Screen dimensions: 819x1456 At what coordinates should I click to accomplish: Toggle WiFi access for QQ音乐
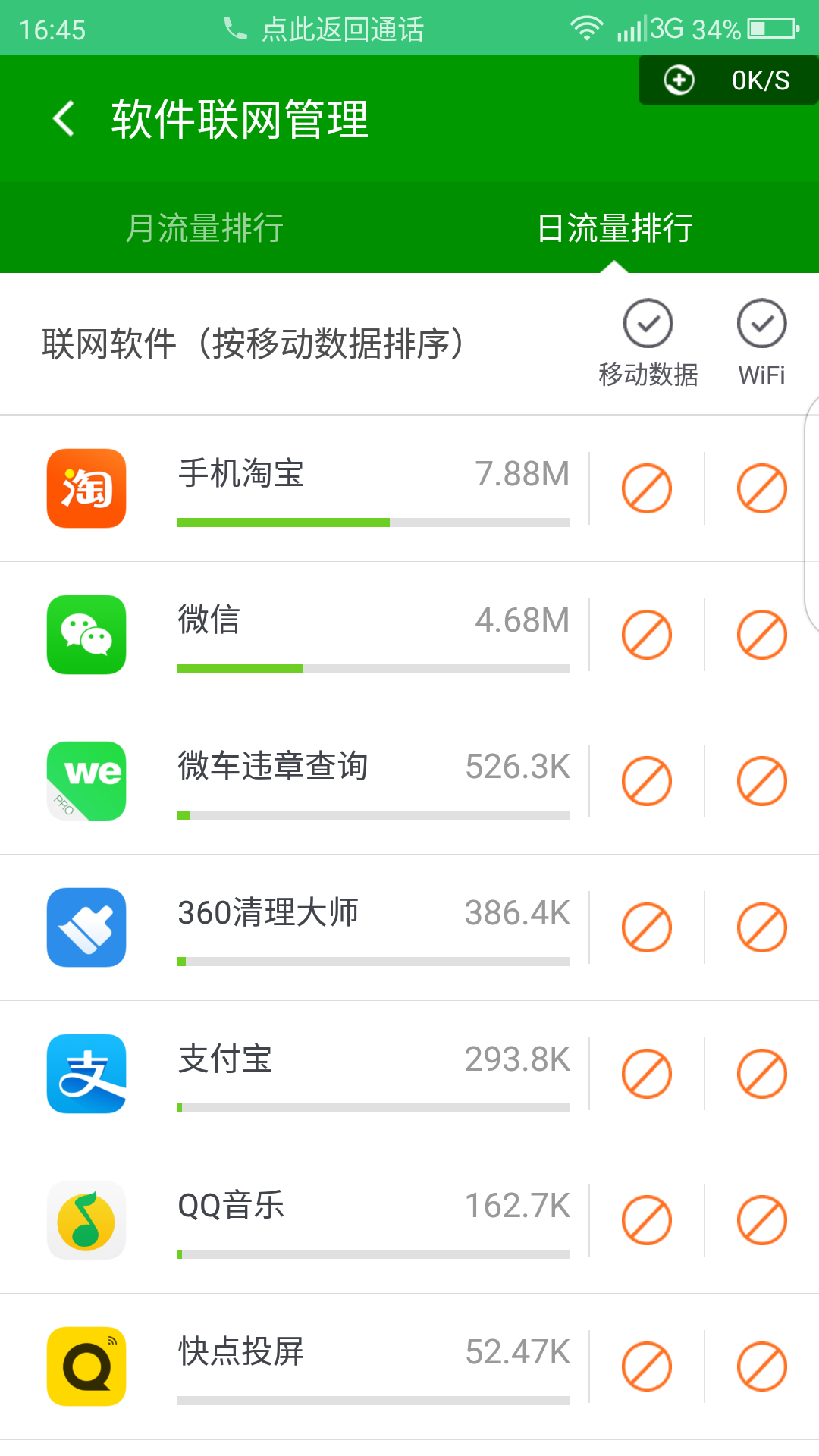pos(761,1220)
